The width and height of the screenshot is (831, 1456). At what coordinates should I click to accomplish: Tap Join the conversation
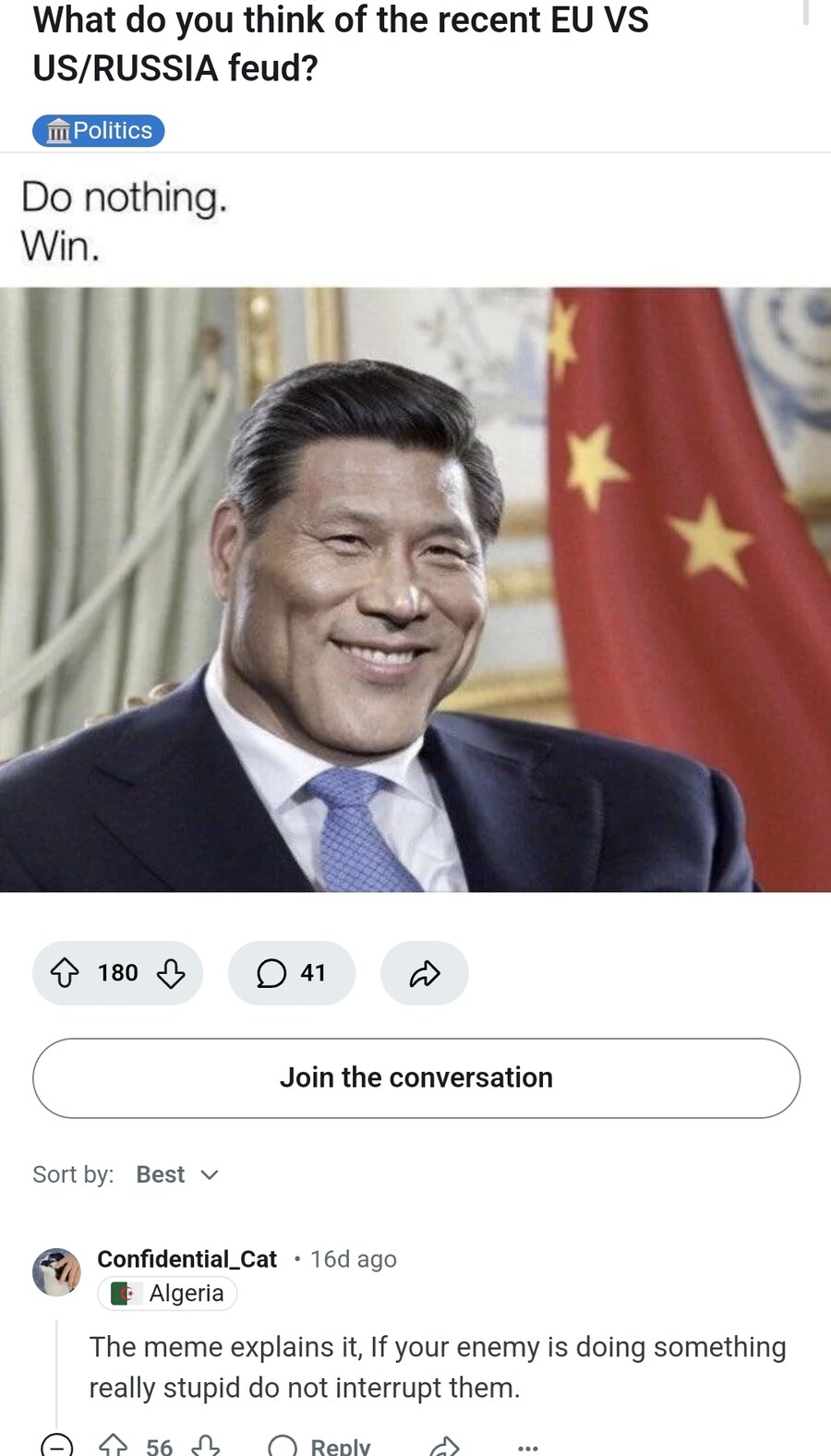[x=415, y=1077]
